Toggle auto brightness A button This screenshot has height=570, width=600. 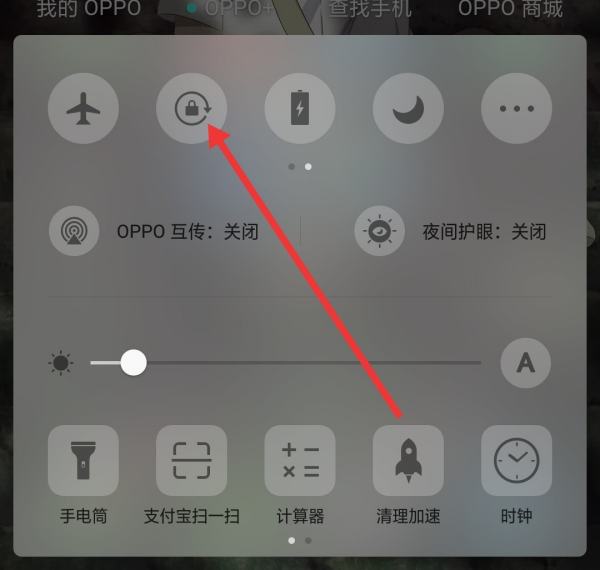coord(525,363)
